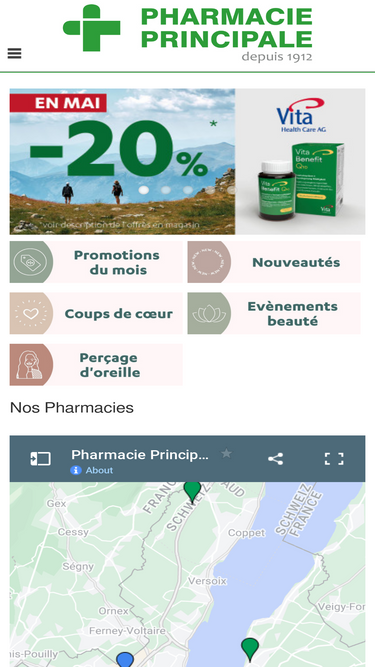The height and width of the screenshot is (667, 375).
Task: Open Coups de cœur
Action: pos(96,314)
